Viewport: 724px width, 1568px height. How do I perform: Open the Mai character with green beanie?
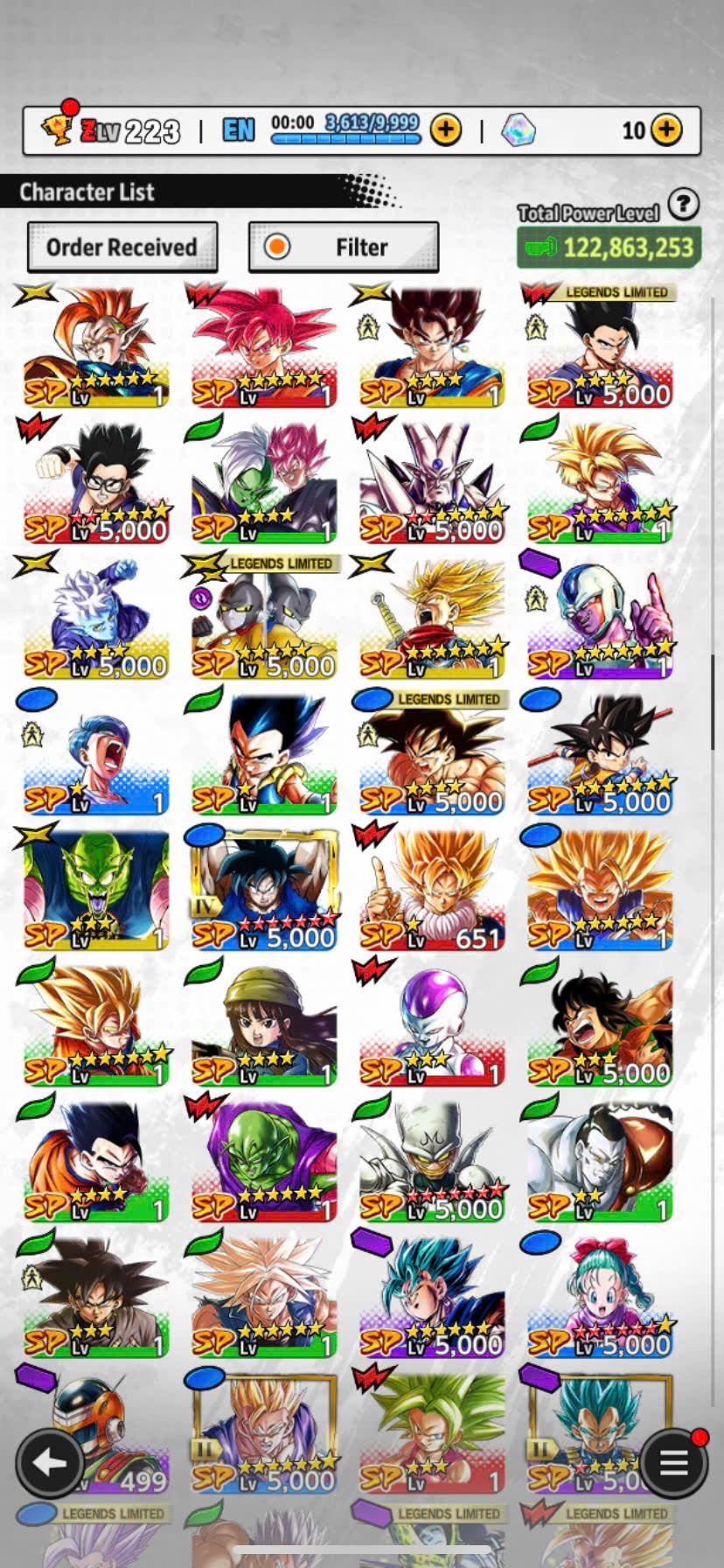click(x=262, y=1024)
